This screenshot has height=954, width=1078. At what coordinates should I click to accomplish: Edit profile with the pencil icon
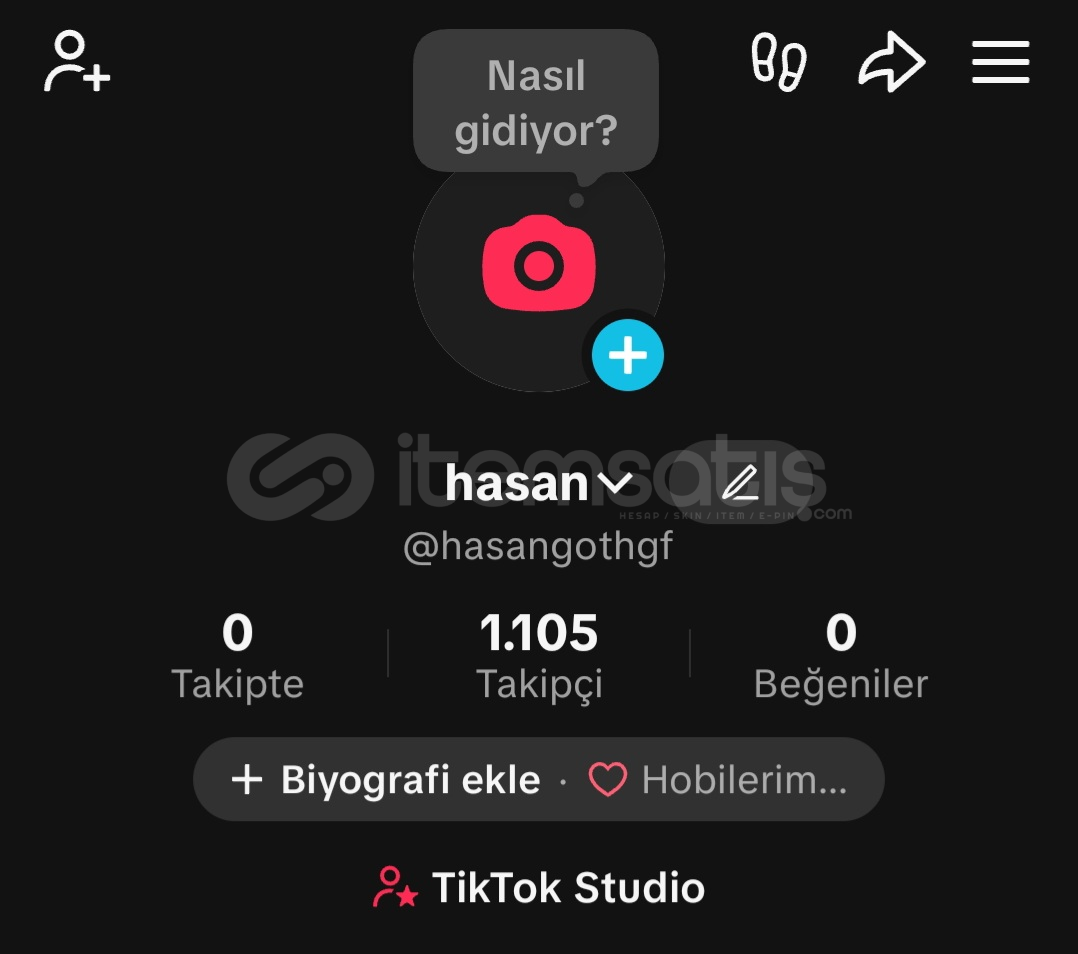point(741,484)
